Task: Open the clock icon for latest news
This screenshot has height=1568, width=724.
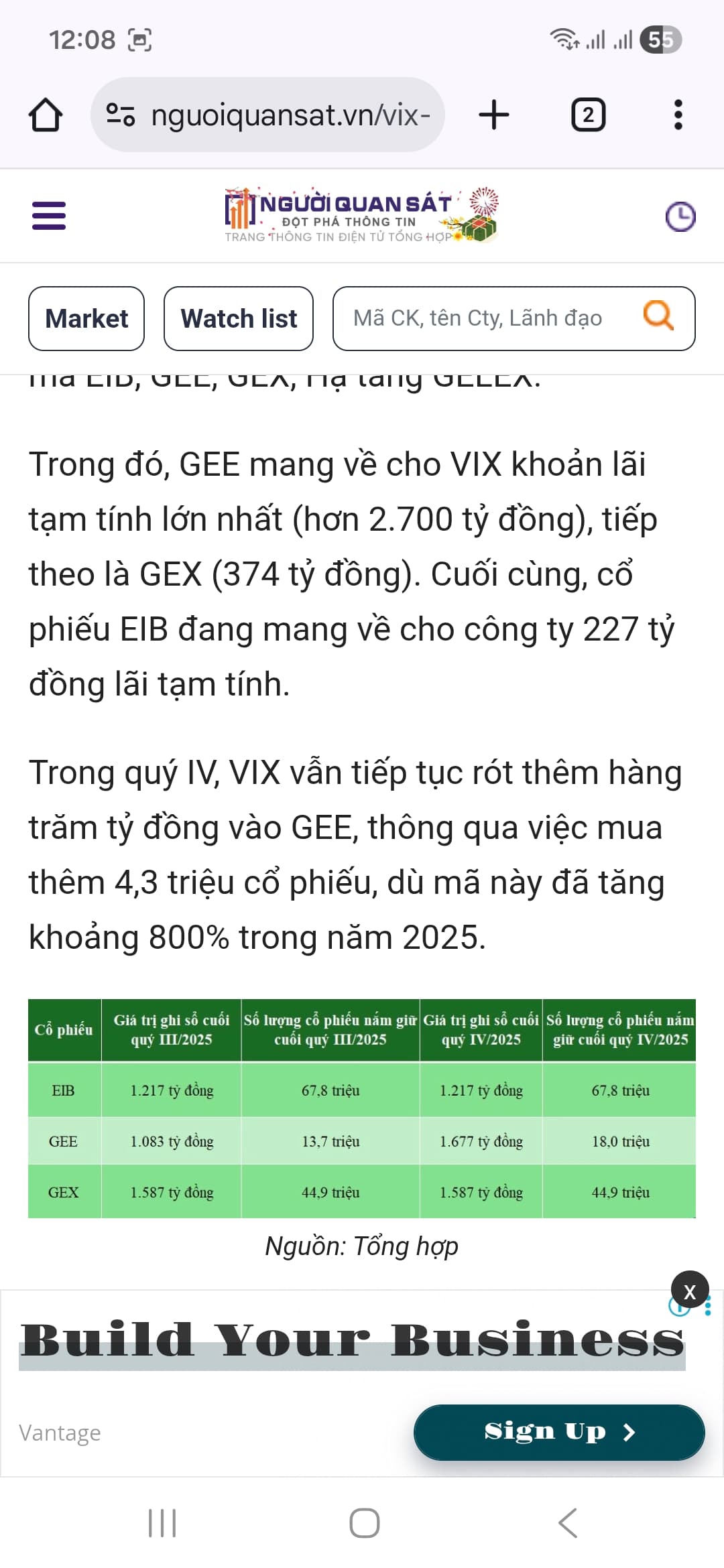Action: pos(680,216)
